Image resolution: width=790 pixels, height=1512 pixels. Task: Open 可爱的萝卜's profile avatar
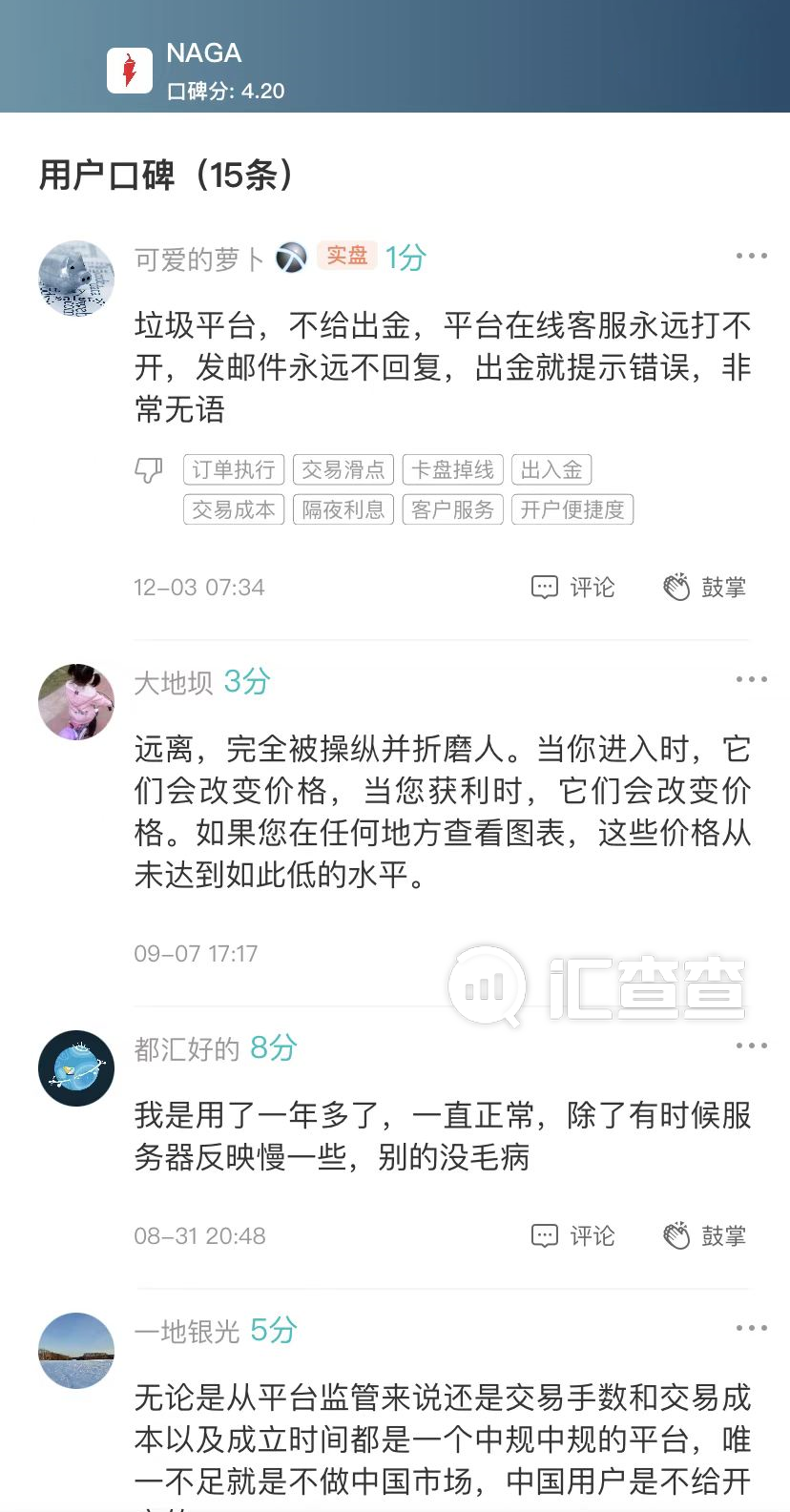click(76, 279)
